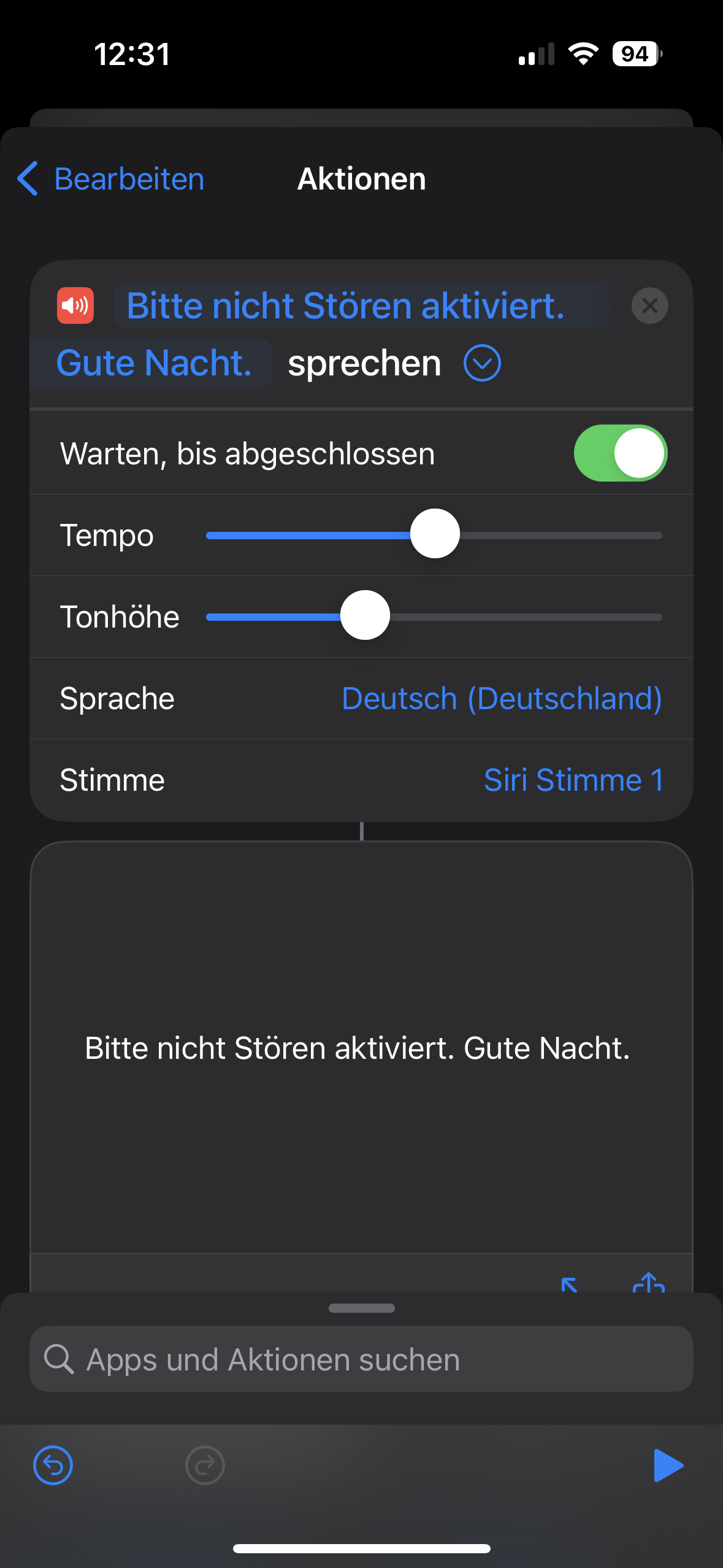
Task: Select a different Stimme than Siri Stimme 1
Action: [x=573, y=780]
